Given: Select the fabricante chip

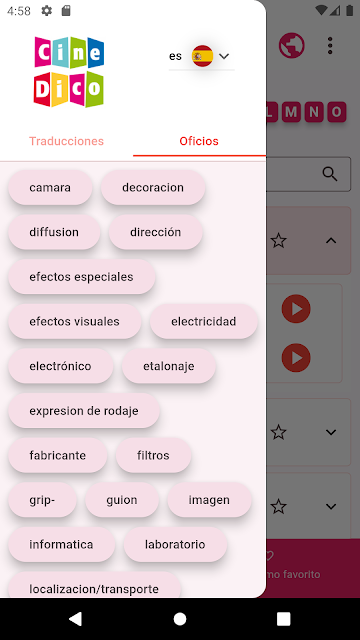Looking at the screenshot, I should [58, 455].
